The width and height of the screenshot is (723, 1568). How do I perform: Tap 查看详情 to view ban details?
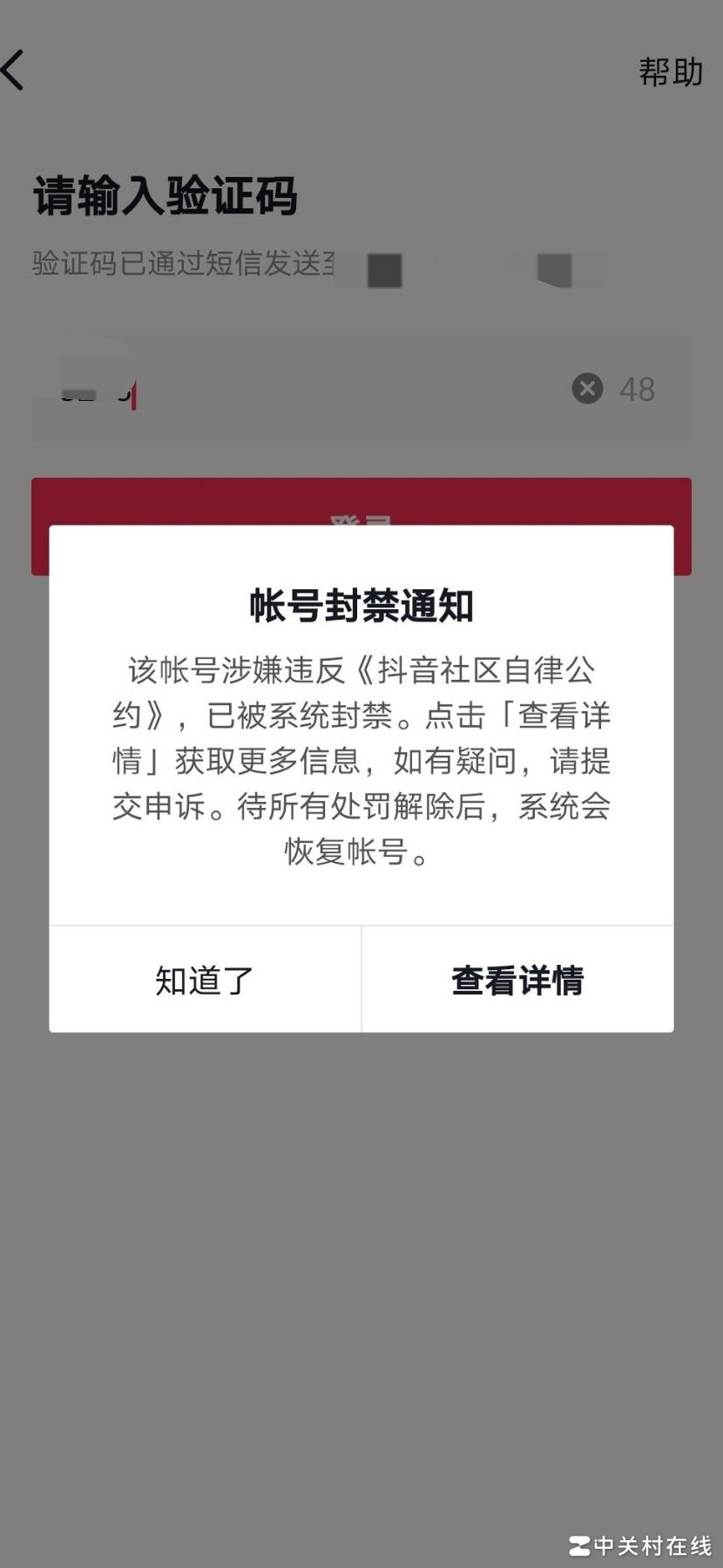tap(517, 980)
